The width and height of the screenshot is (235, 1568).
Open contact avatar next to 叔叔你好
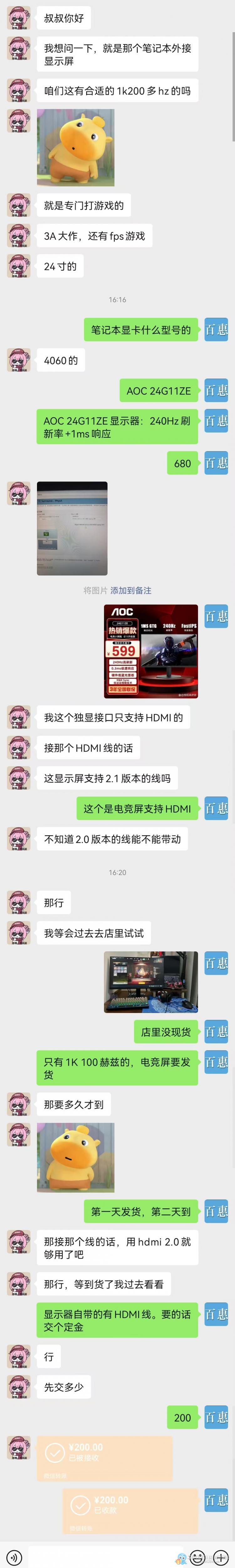[x=18, y=18]
